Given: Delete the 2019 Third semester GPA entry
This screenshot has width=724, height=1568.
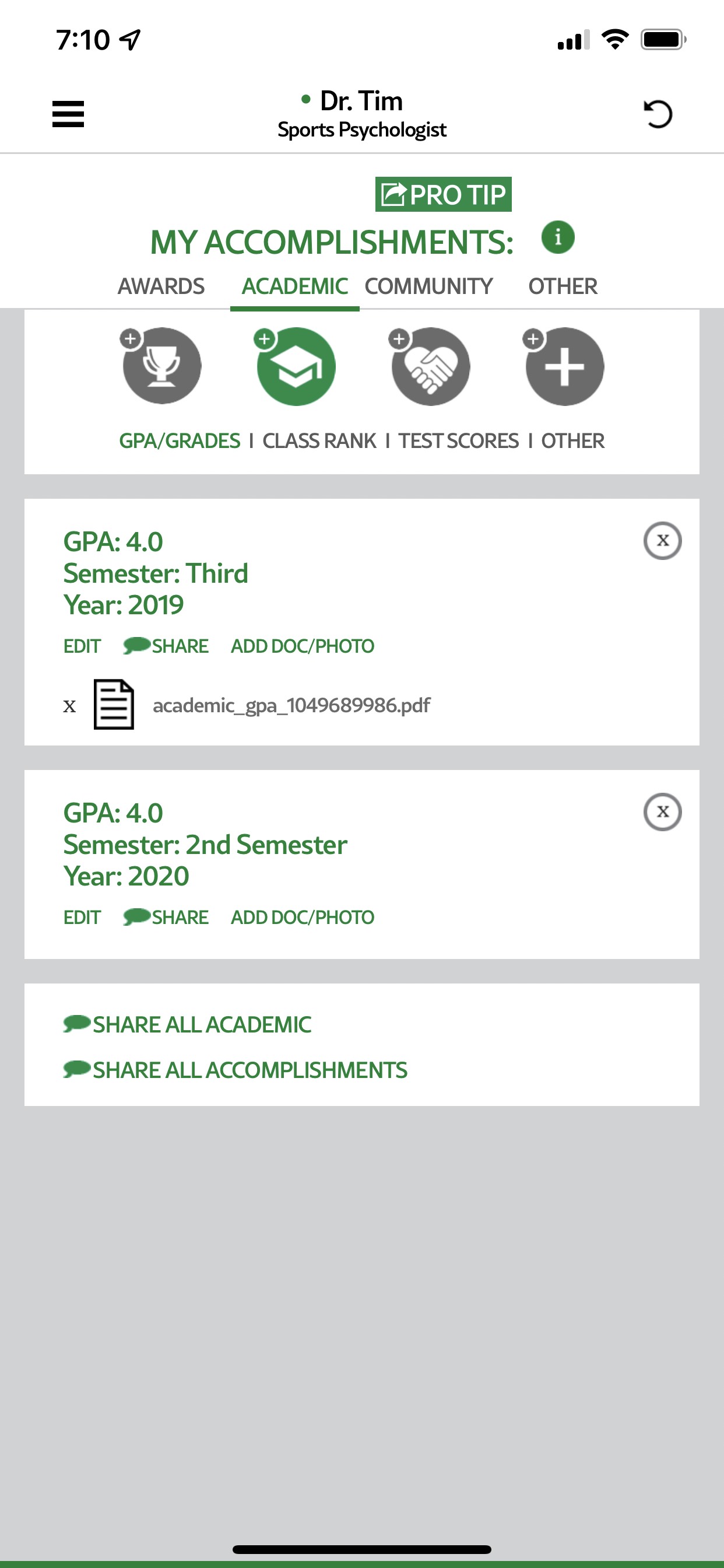Looking at the screenshot, I should tap(662, 541).
